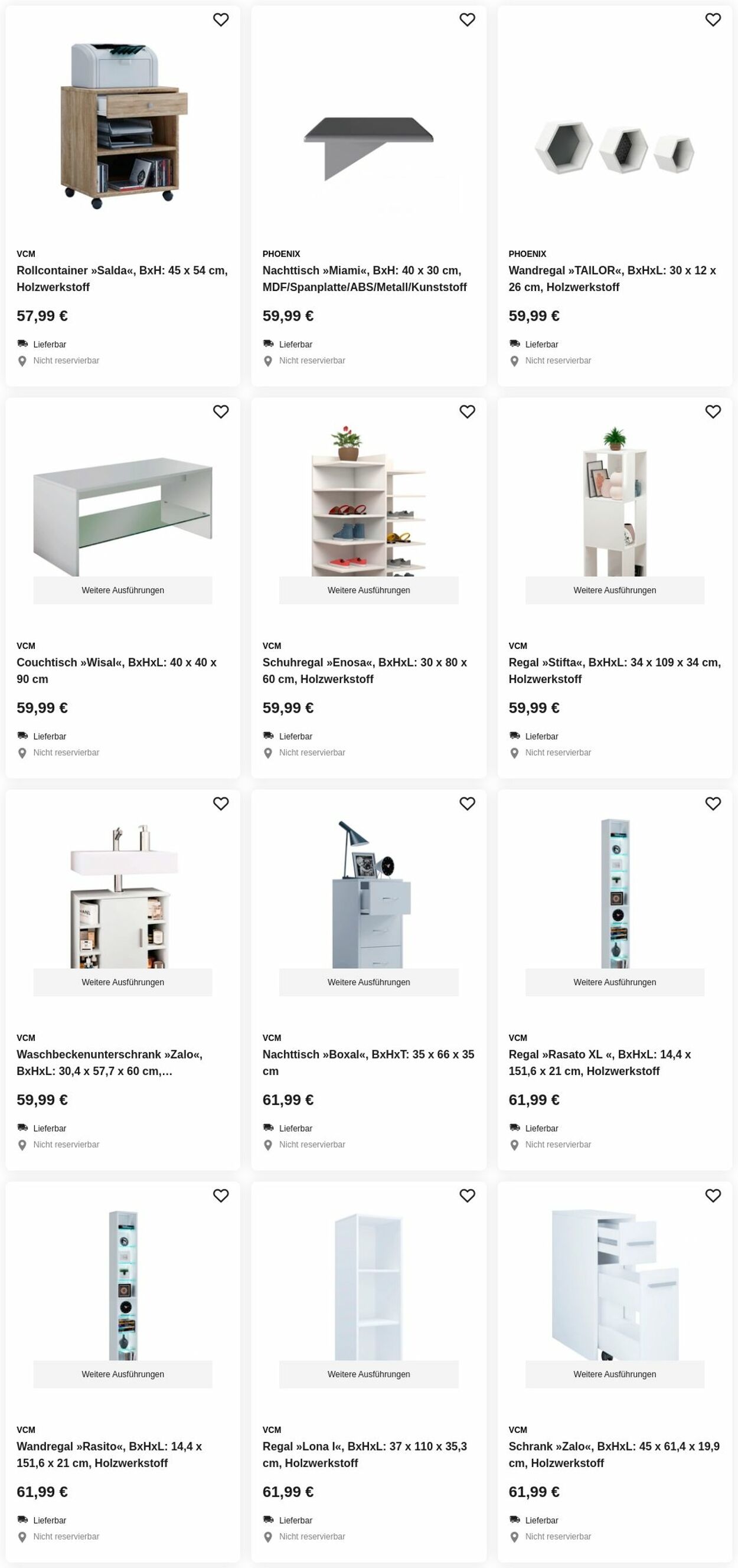Viewport: 738px width, 1568px height.
Task: Open the Nachttisch Boxal product card
Action: pyautogui.click(x=368, y=1062)
